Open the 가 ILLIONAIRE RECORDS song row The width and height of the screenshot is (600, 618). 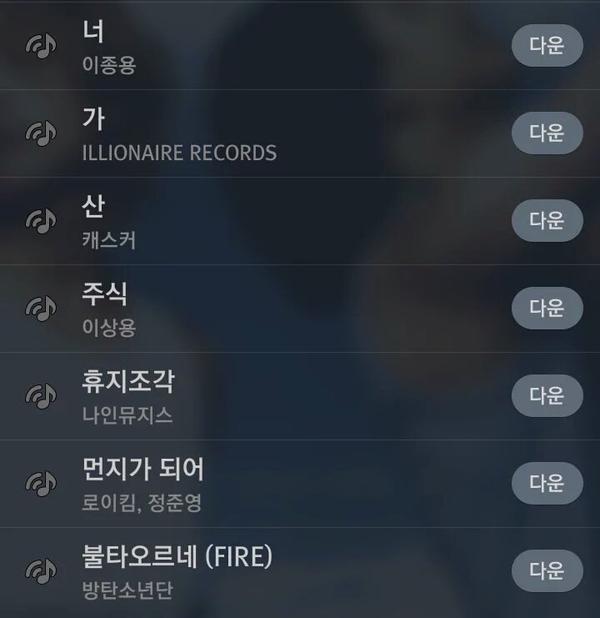250,134
